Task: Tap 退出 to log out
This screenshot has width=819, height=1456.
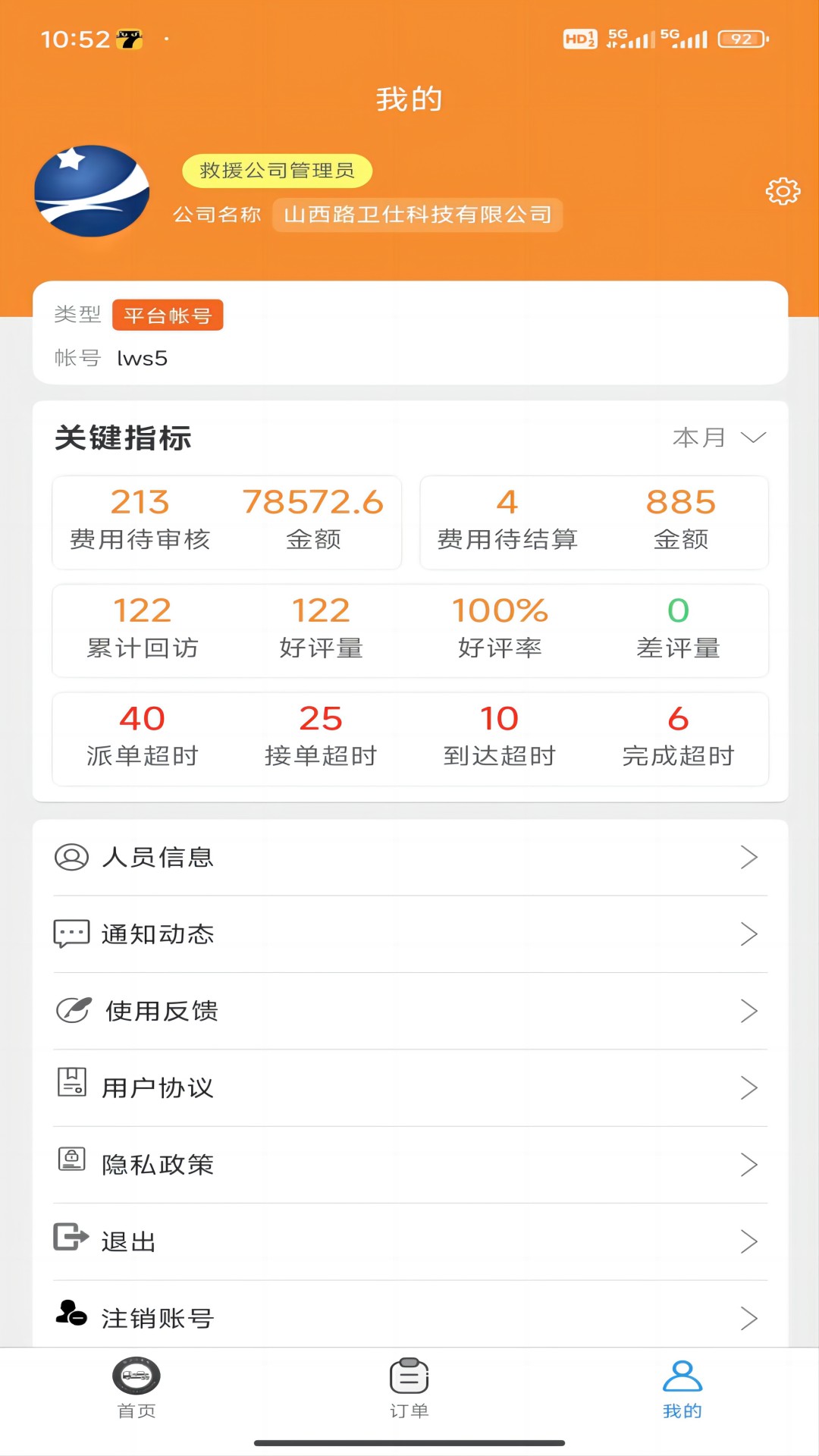Action: [409, 1241]
